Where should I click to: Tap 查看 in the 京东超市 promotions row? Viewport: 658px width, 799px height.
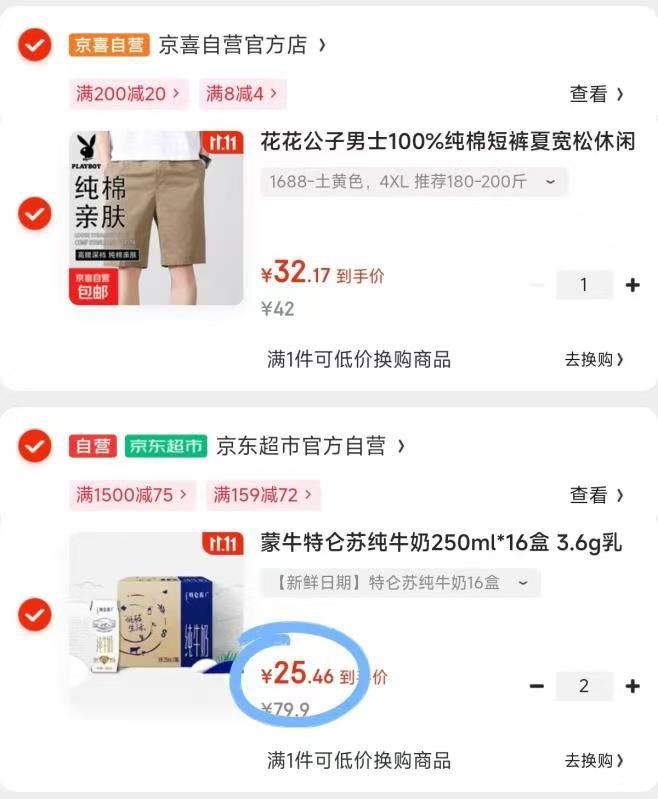pyautogui.click(x=596, y=495)
